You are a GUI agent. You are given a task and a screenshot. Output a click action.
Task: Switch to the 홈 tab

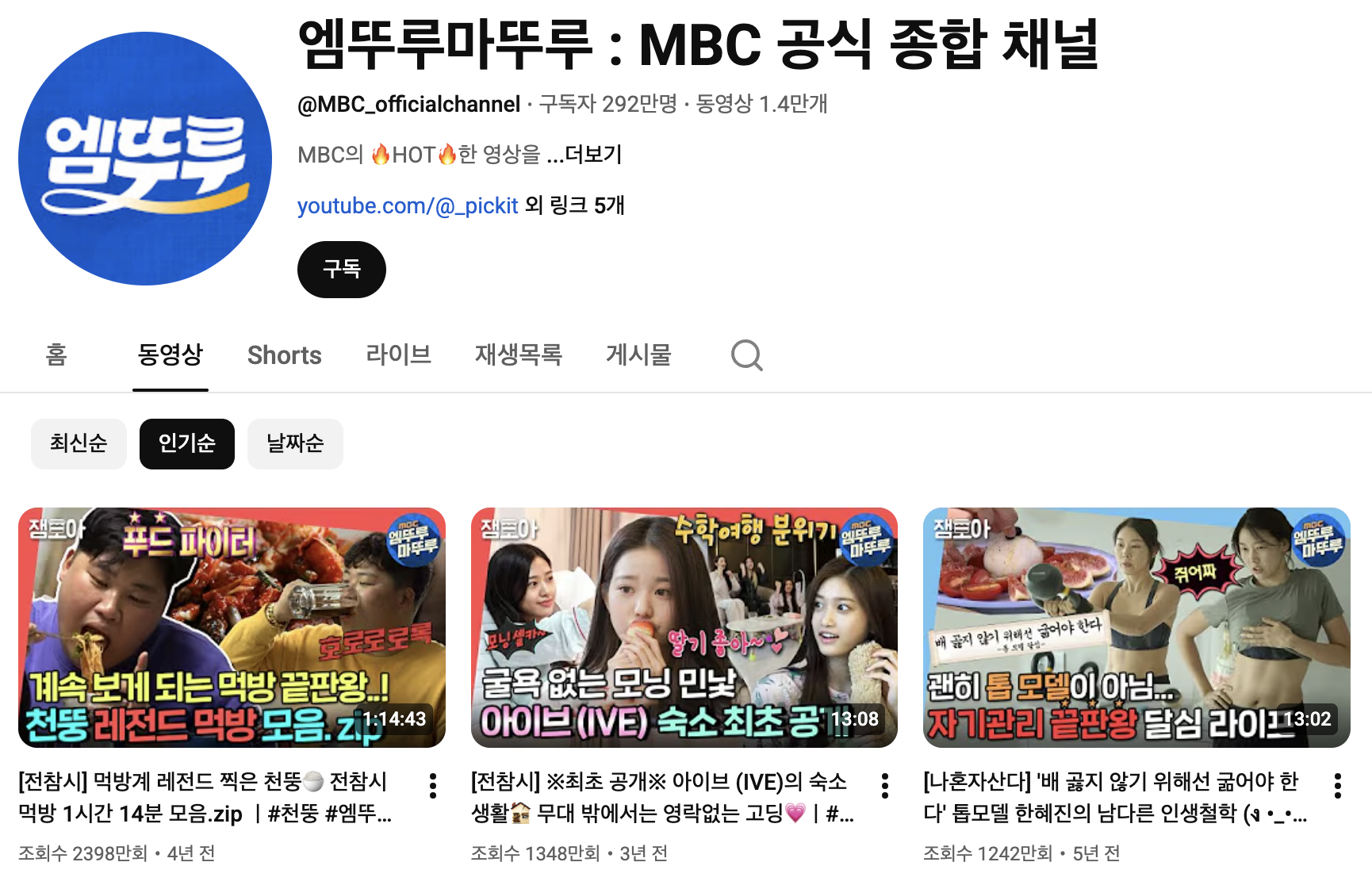(x=56, y=354)
